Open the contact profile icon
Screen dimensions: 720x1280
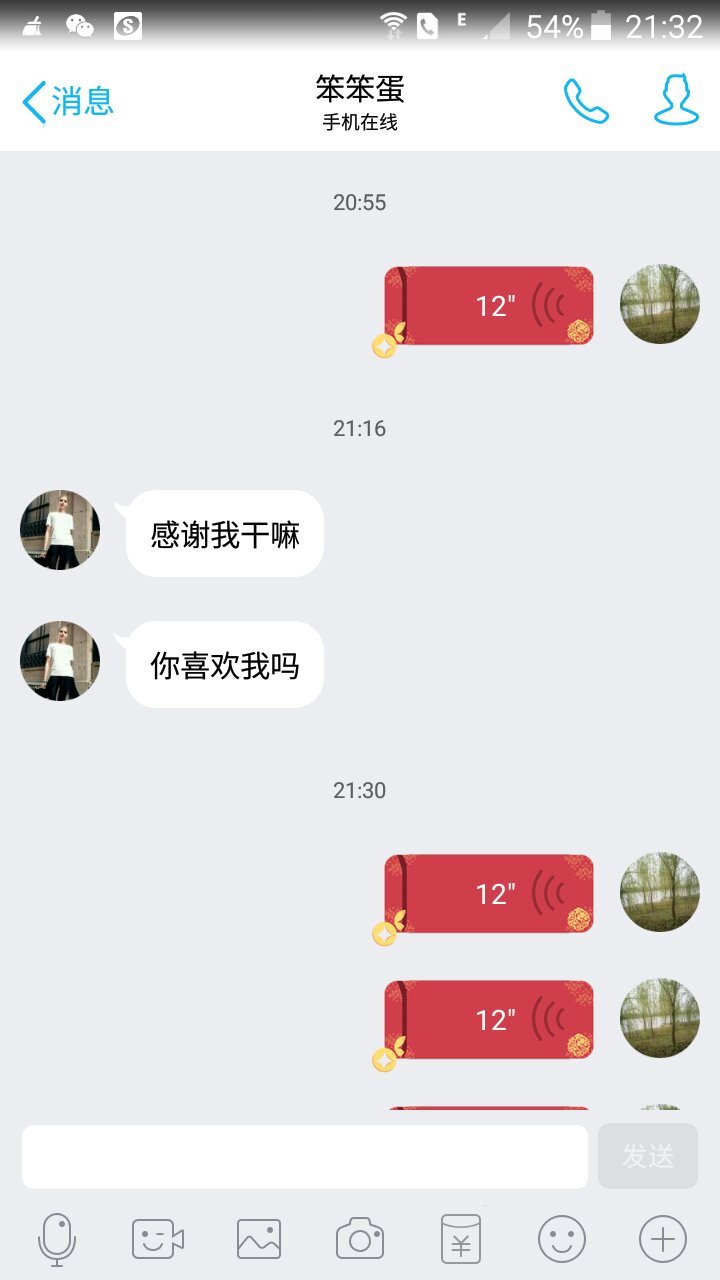676,101
